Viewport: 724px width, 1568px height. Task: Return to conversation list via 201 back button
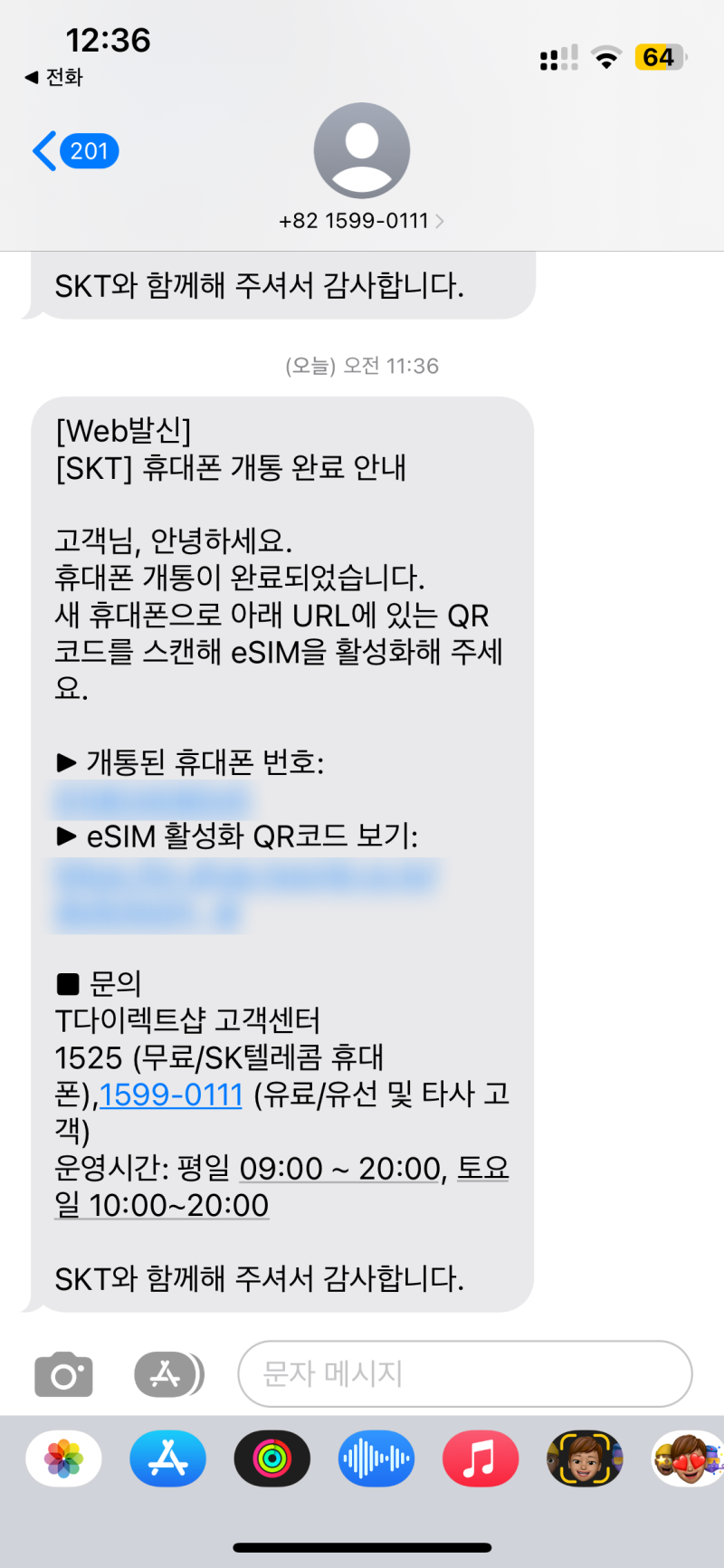click(74, 150)
